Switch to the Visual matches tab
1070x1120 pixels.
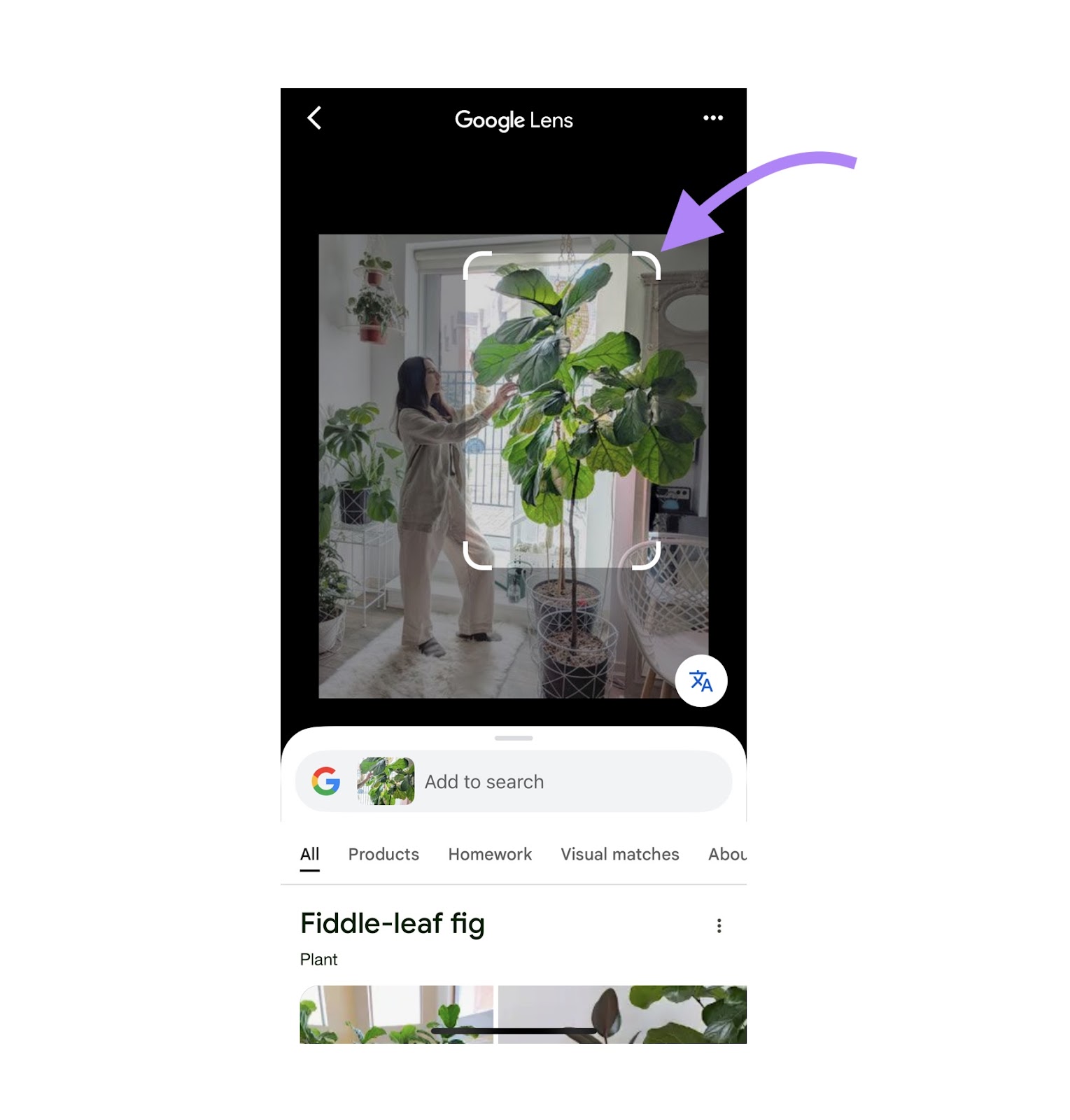619,854
